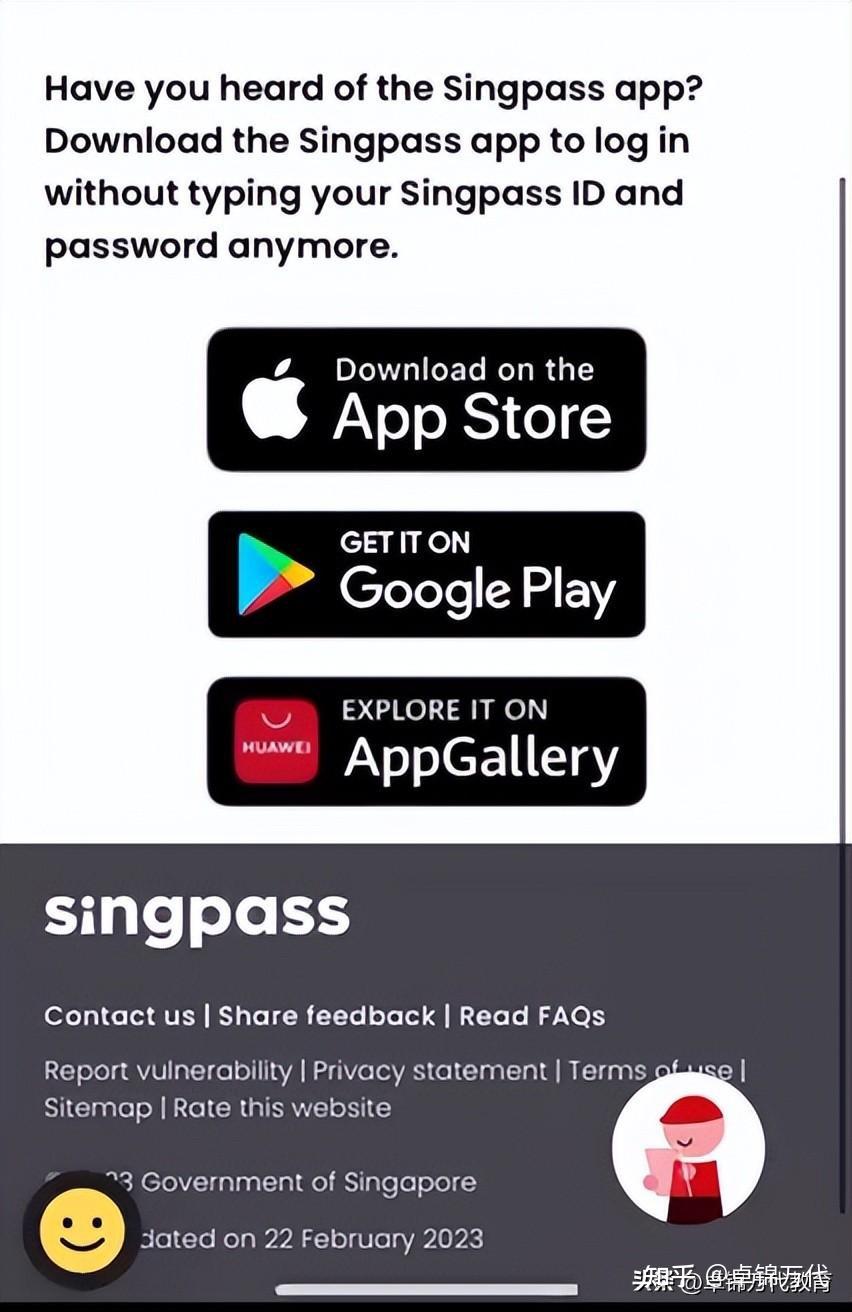This screenshot has width=852, height=1312.
Task: Open the chatbot assistant bubble
Action: (688, 1148)
